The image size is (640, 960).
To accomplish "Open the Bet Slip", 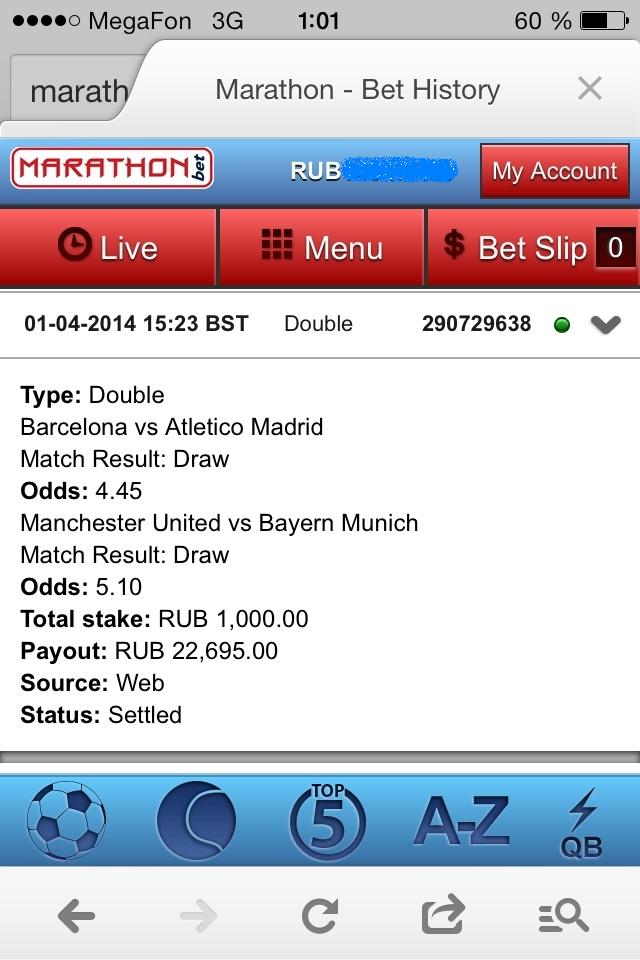I will pyautogui.click(x=534, y=247).
